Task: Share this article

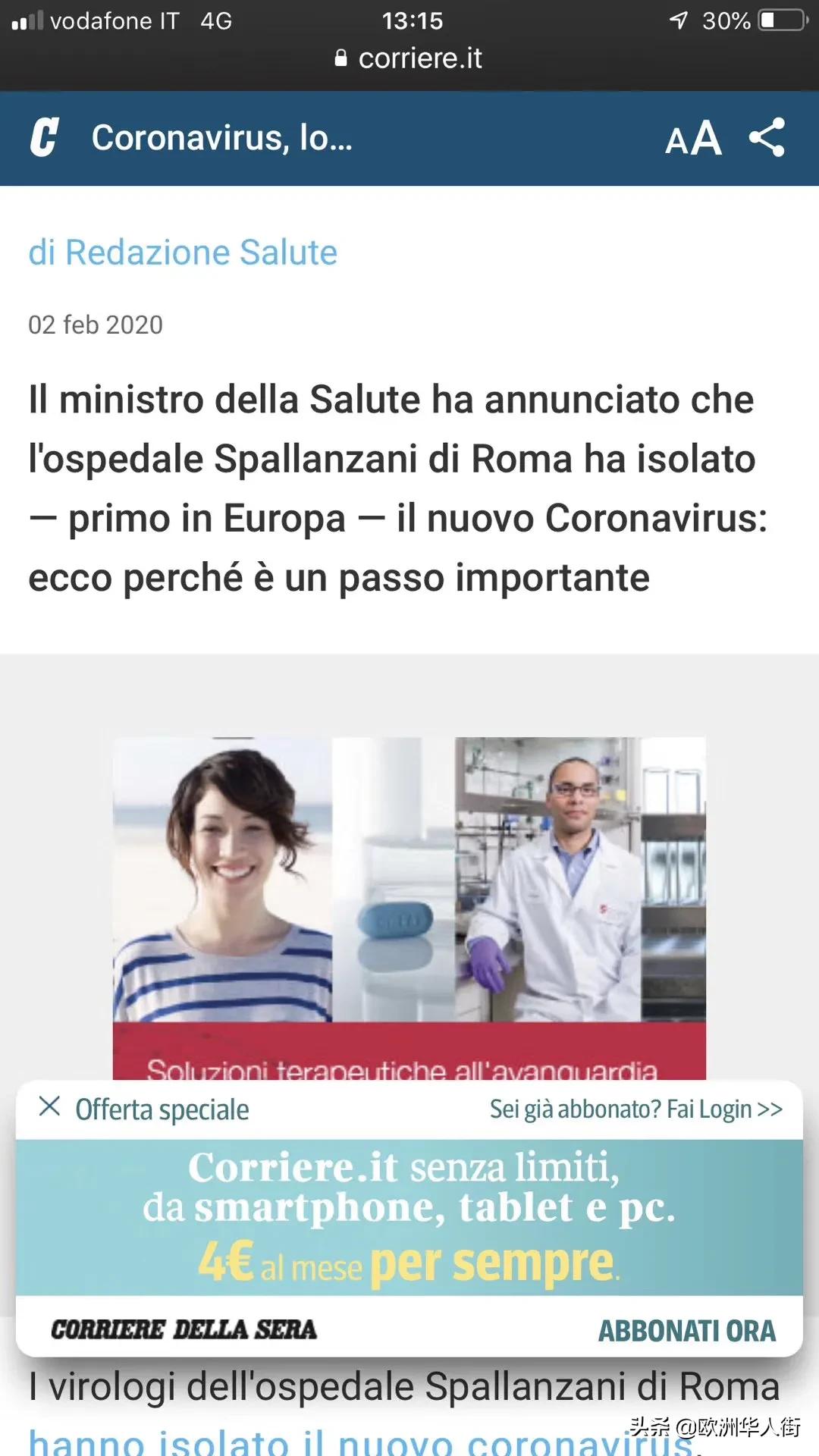Action: pyautogui.click(x=767, y=138)
